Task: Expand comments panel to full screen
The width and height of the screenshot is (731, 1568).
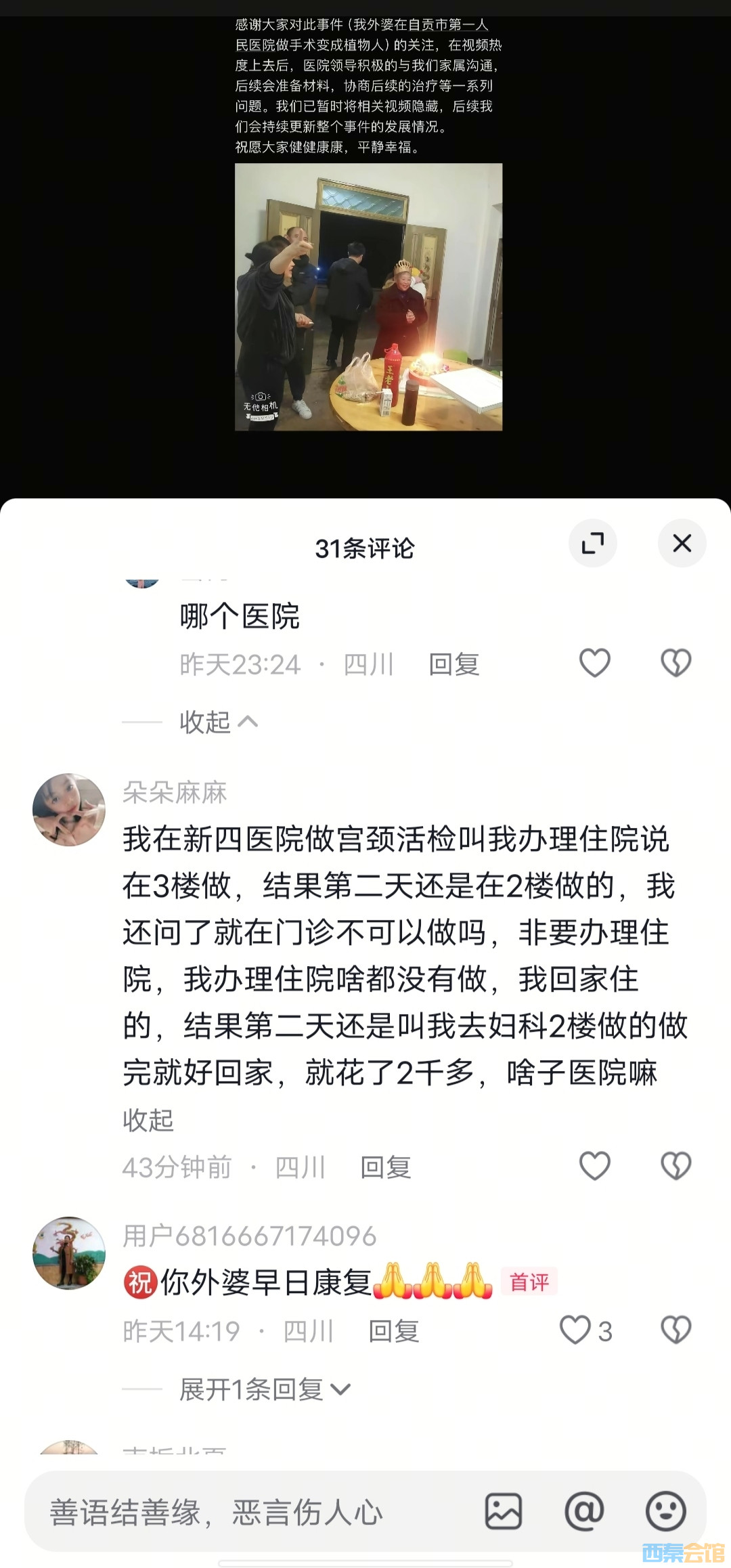Action: click(593, 543)
